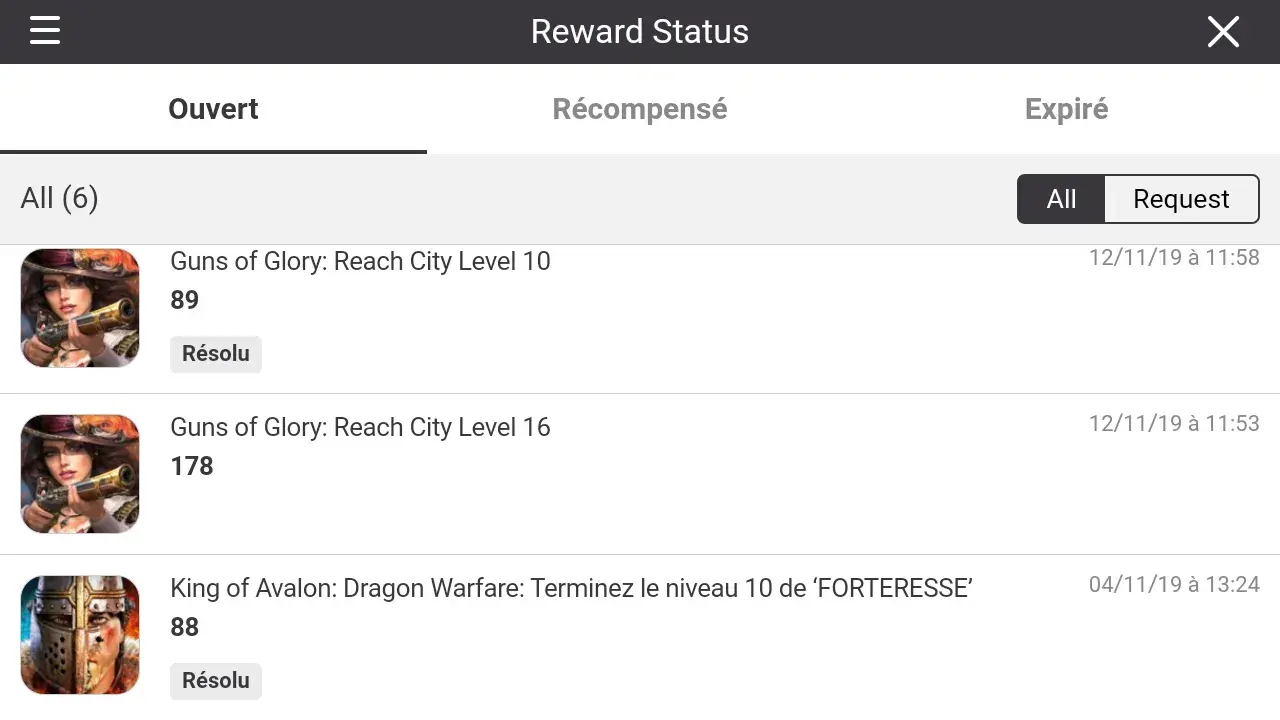
Task: Switch to the Expiré tab
Action: point(1066,109)
